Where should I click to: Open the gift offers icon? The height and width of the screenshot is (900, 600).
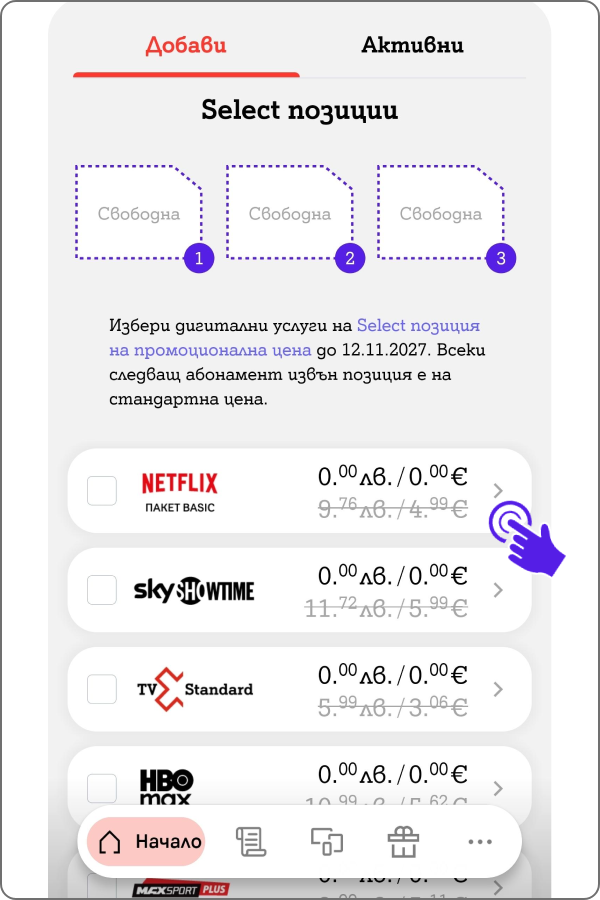(403, 842)
